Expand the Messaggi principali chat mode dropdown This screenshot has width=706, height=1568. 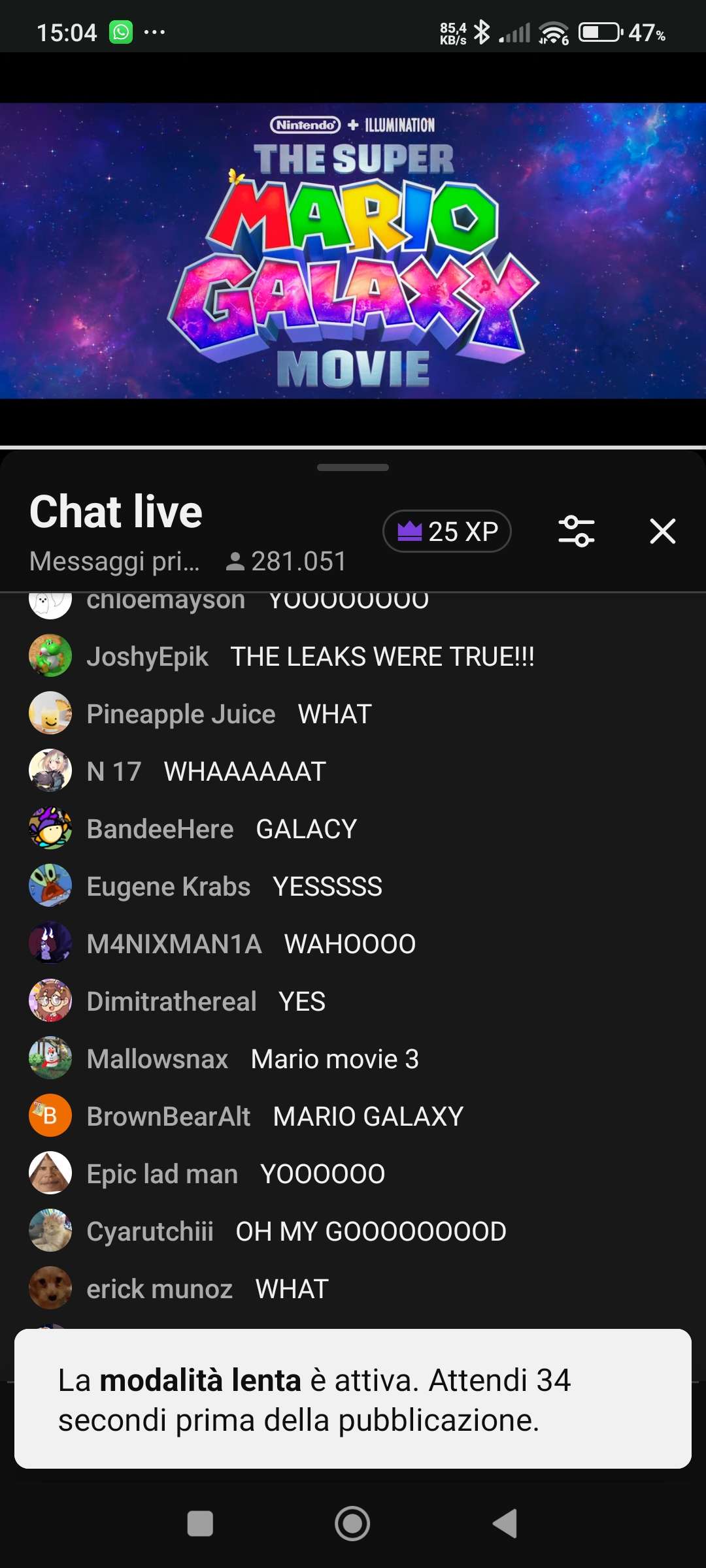tap(114, 561)
